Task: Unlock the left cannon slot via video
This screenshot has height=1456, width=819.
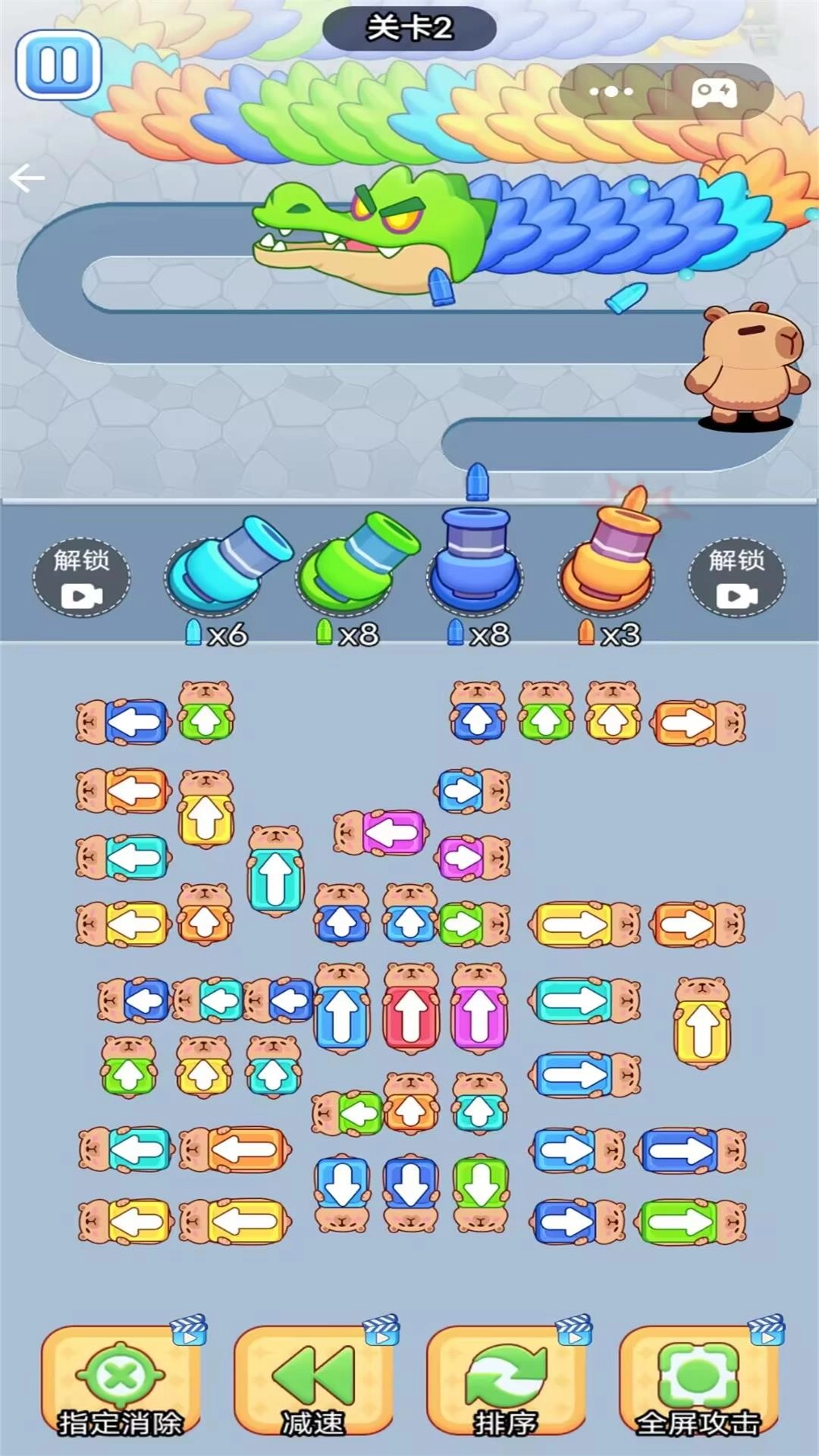Action: tap(81, 577)
